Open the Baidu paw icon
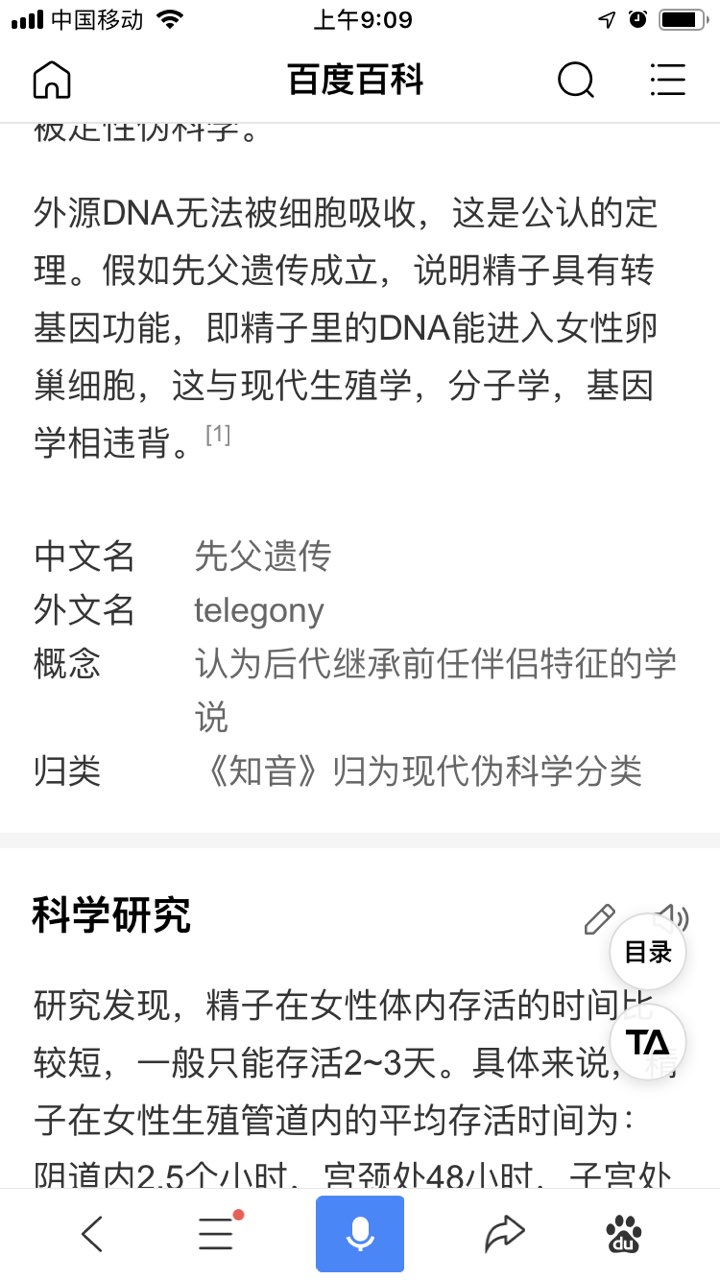 [x=625, y=1235]
